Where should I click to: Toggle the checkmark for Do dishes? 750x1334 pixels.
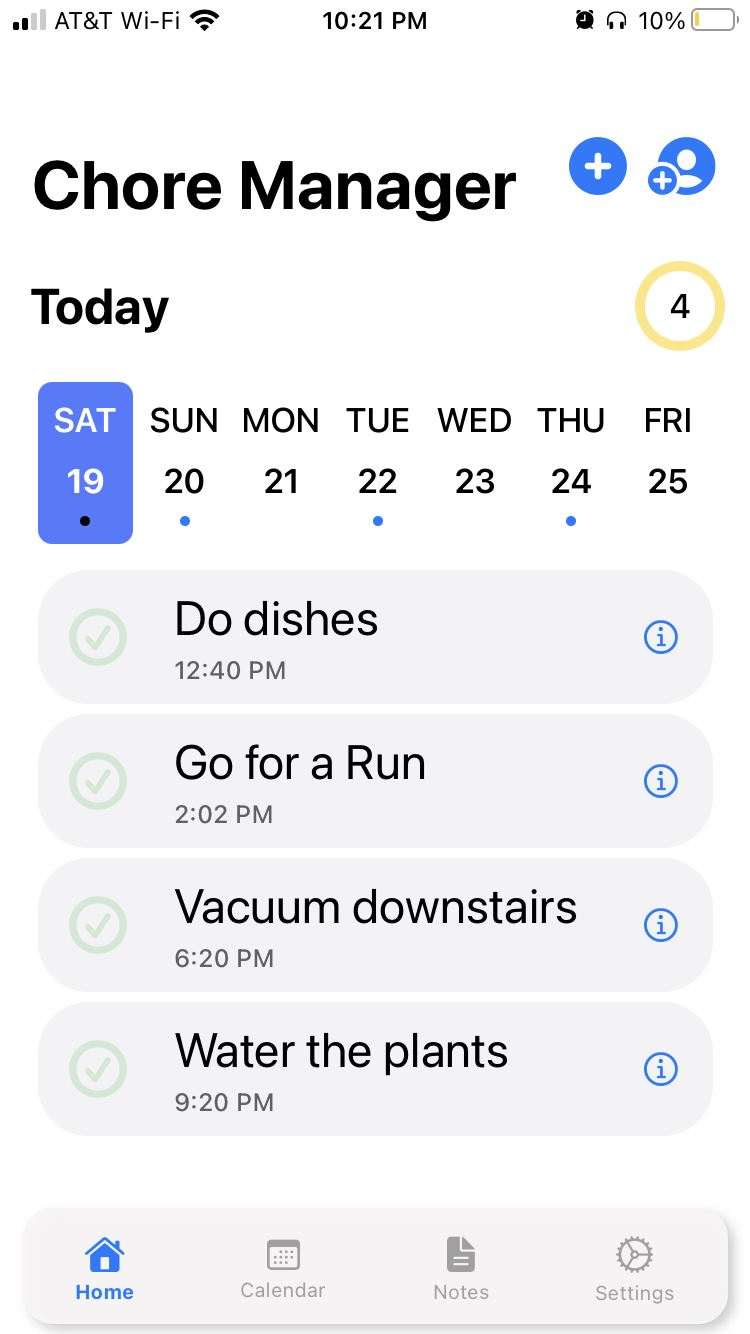(98, 637)
